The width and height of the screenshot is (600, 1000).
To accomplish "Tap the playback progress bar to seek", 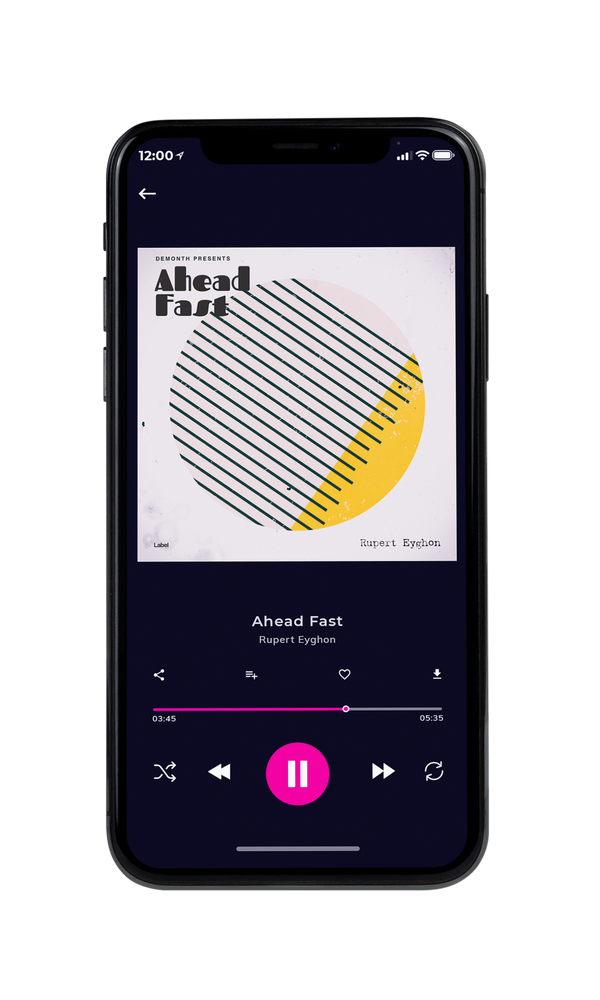I will (297, 709).
